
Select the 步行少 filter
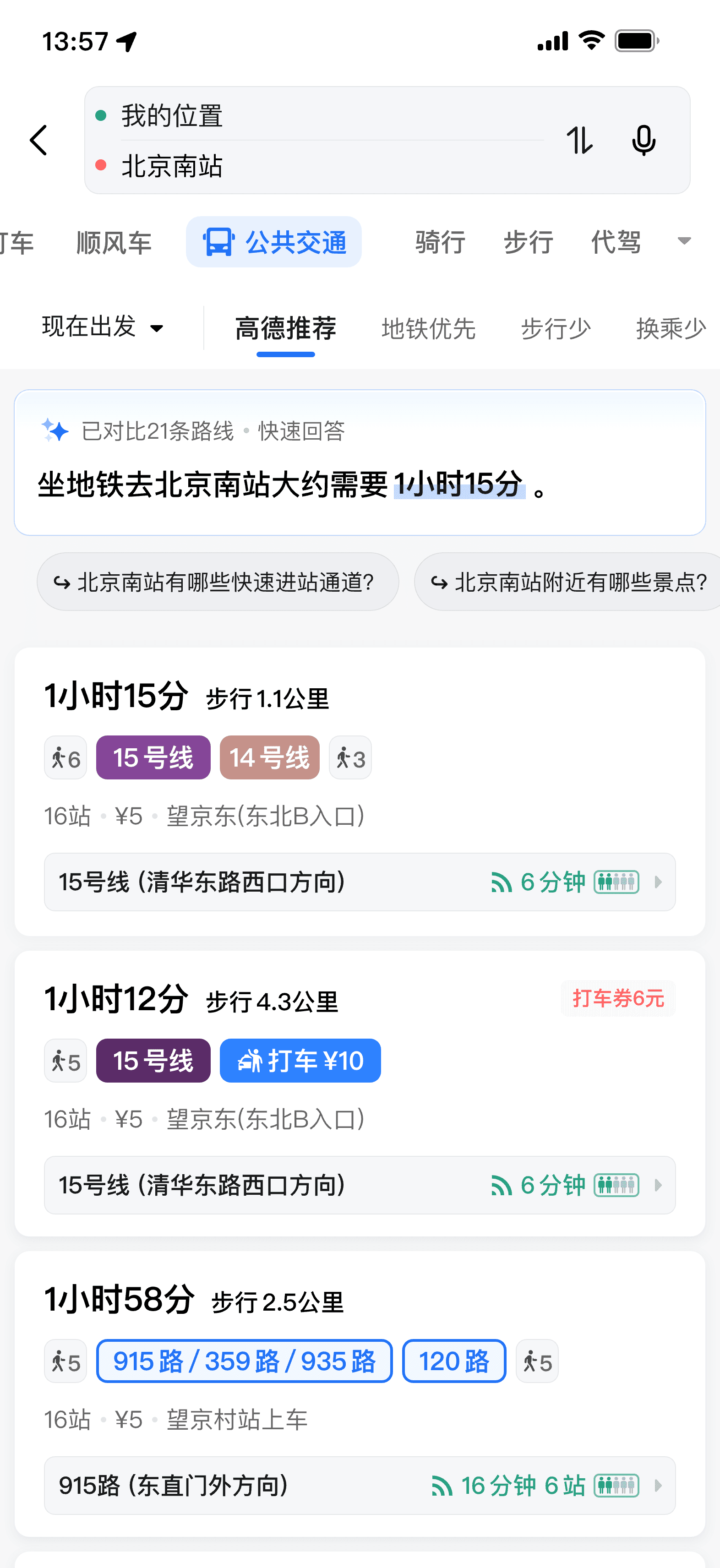(x=556, y=329)
